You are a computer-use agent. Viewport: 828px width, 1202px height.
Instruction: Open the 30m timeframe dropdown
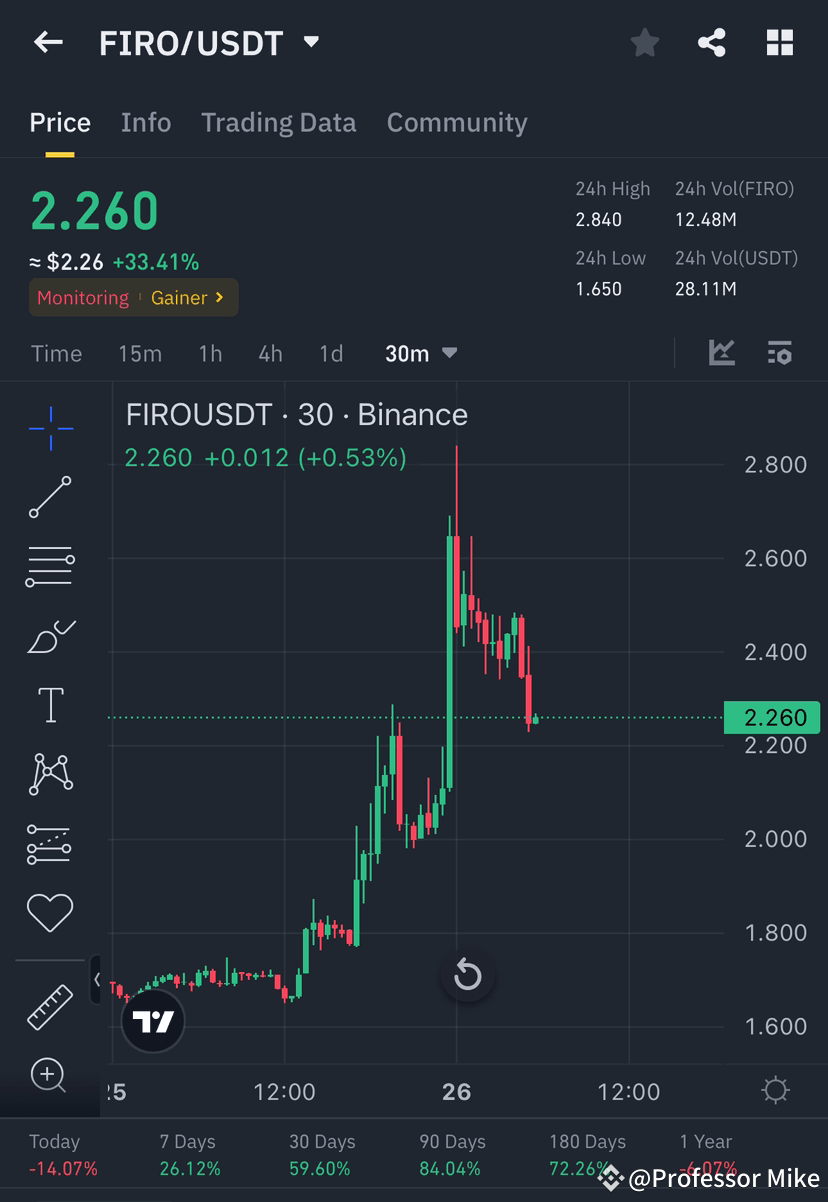tap(420, 353)
